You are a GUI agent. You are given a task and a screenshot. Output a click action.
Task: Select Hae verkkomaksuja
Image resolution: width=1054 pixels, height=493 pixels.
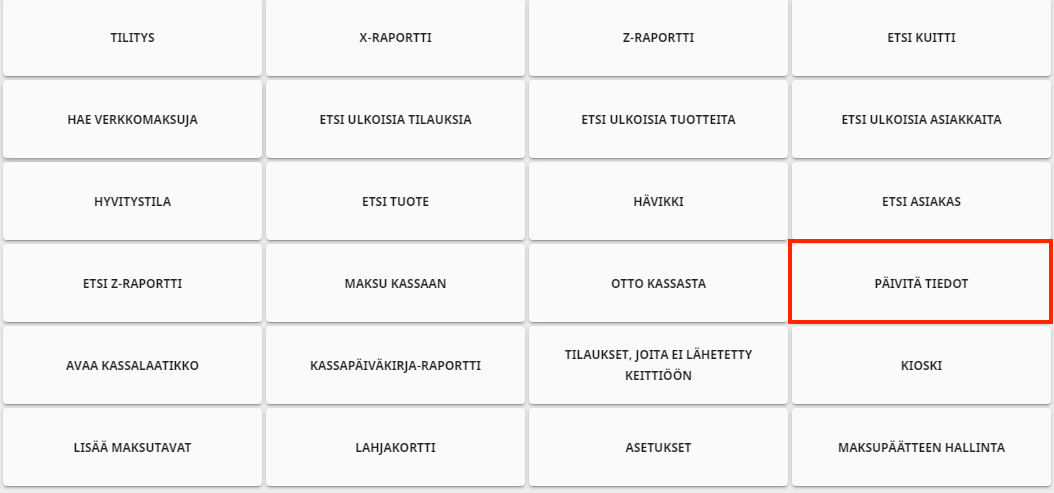(x=132, y=120)
